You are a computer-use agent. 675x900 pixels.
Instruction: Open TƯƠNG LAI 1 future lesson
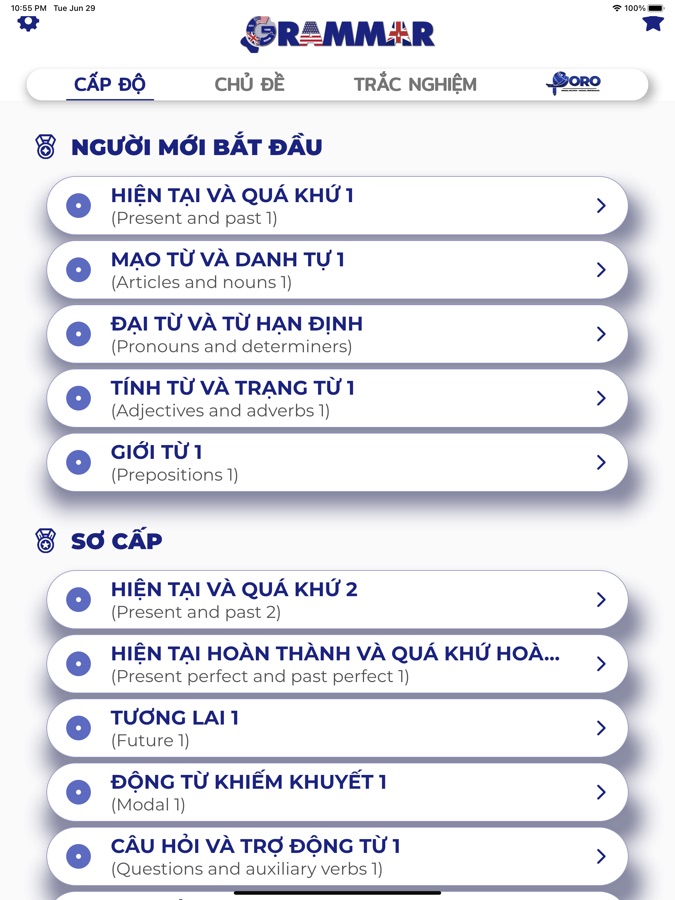coord(337,728)
